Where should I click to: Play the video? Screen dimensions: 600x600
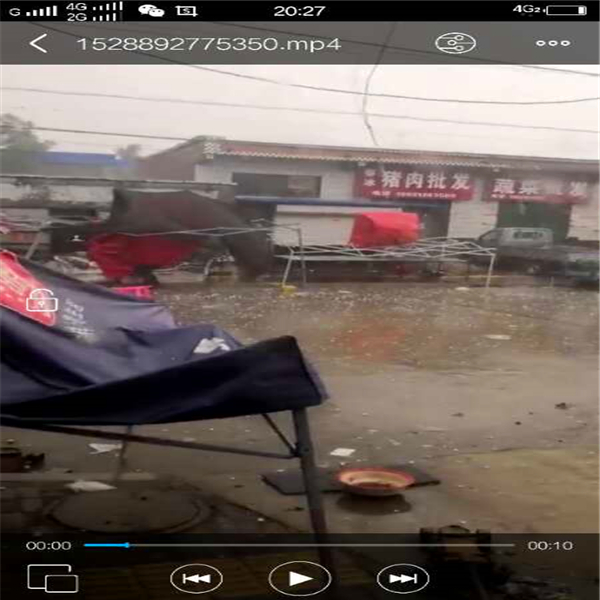pos(300,578)
